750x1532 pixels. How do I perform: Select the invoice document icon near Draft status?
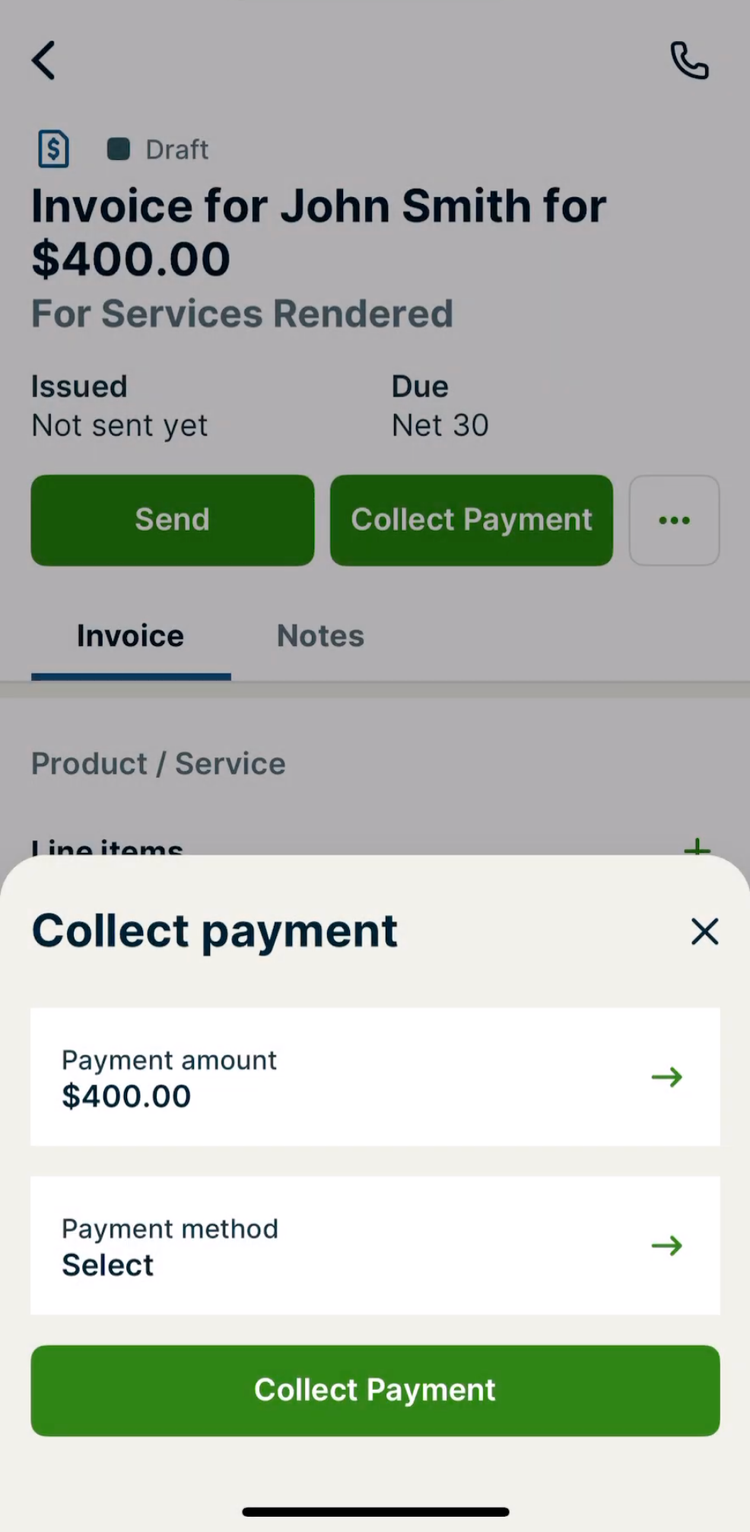52,148
